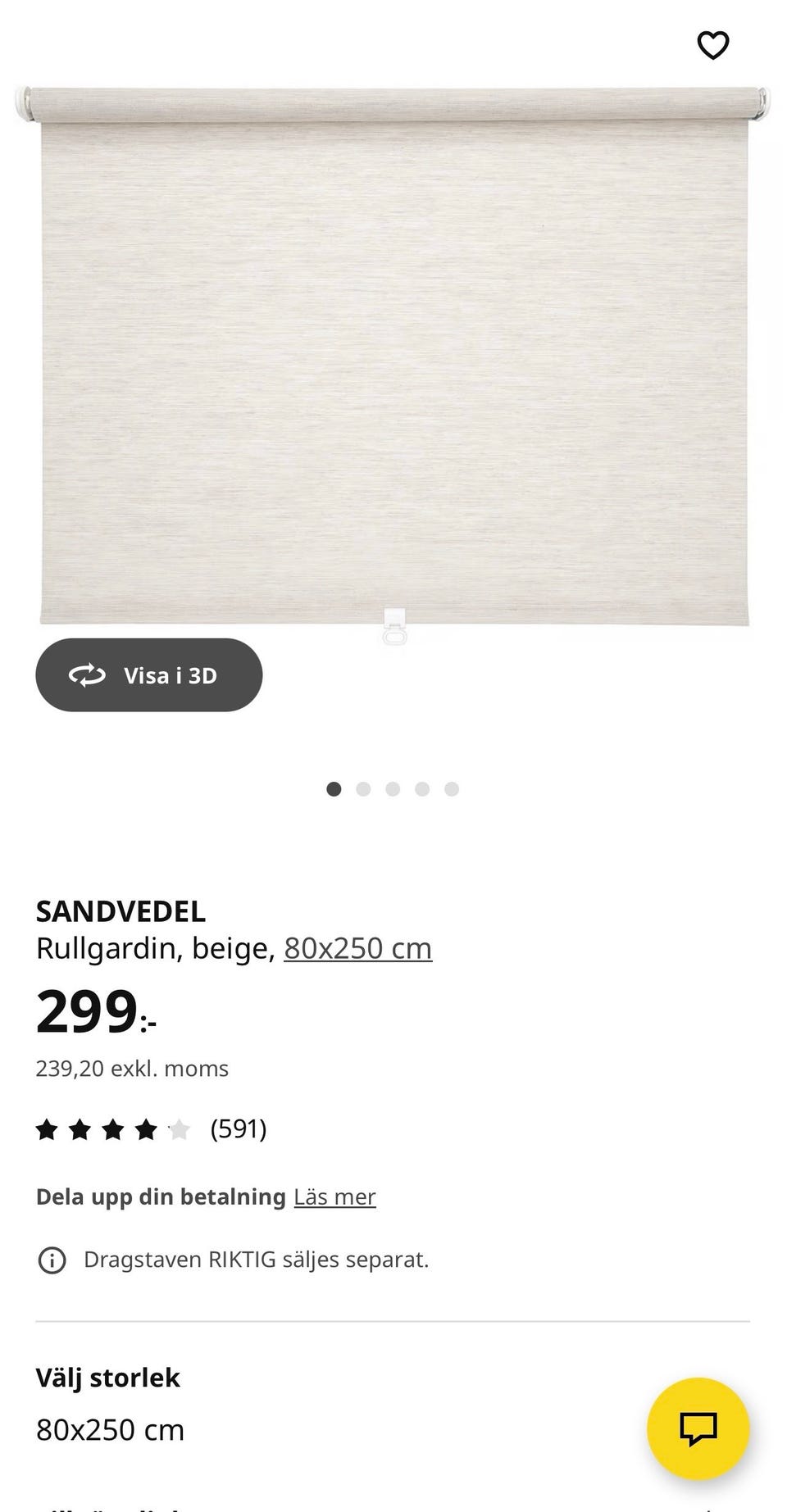Image resolution: width=787 pixels, height=1512 pixels.
Task: Click the fifth unfilled rating star
Action: 180,1128
